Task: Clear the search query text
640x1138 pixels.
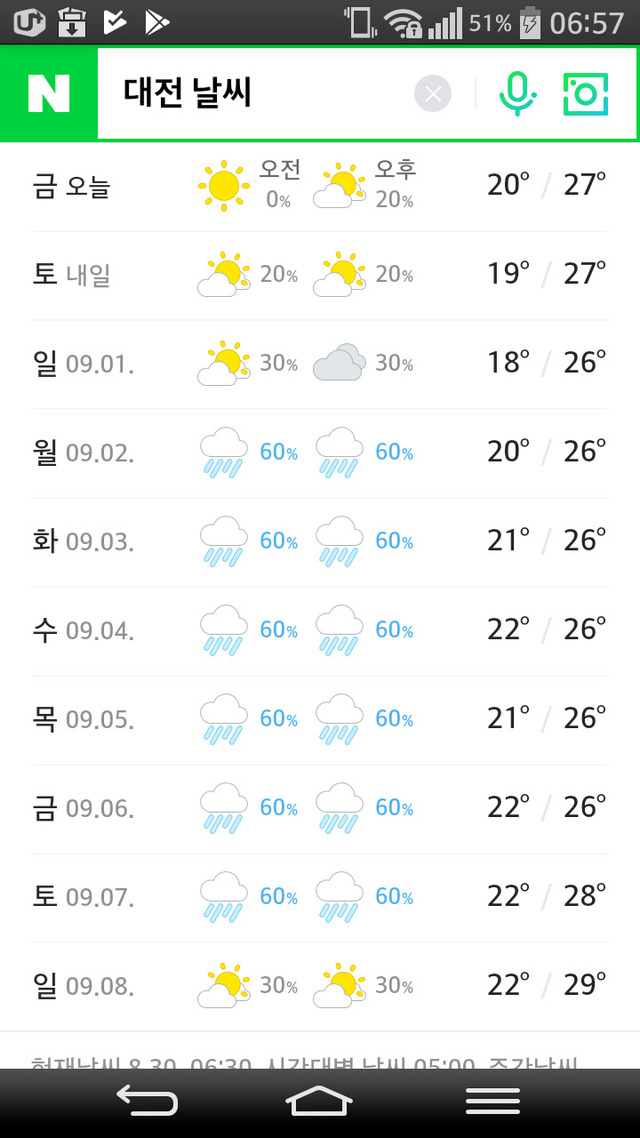Action: coord(433,94)
